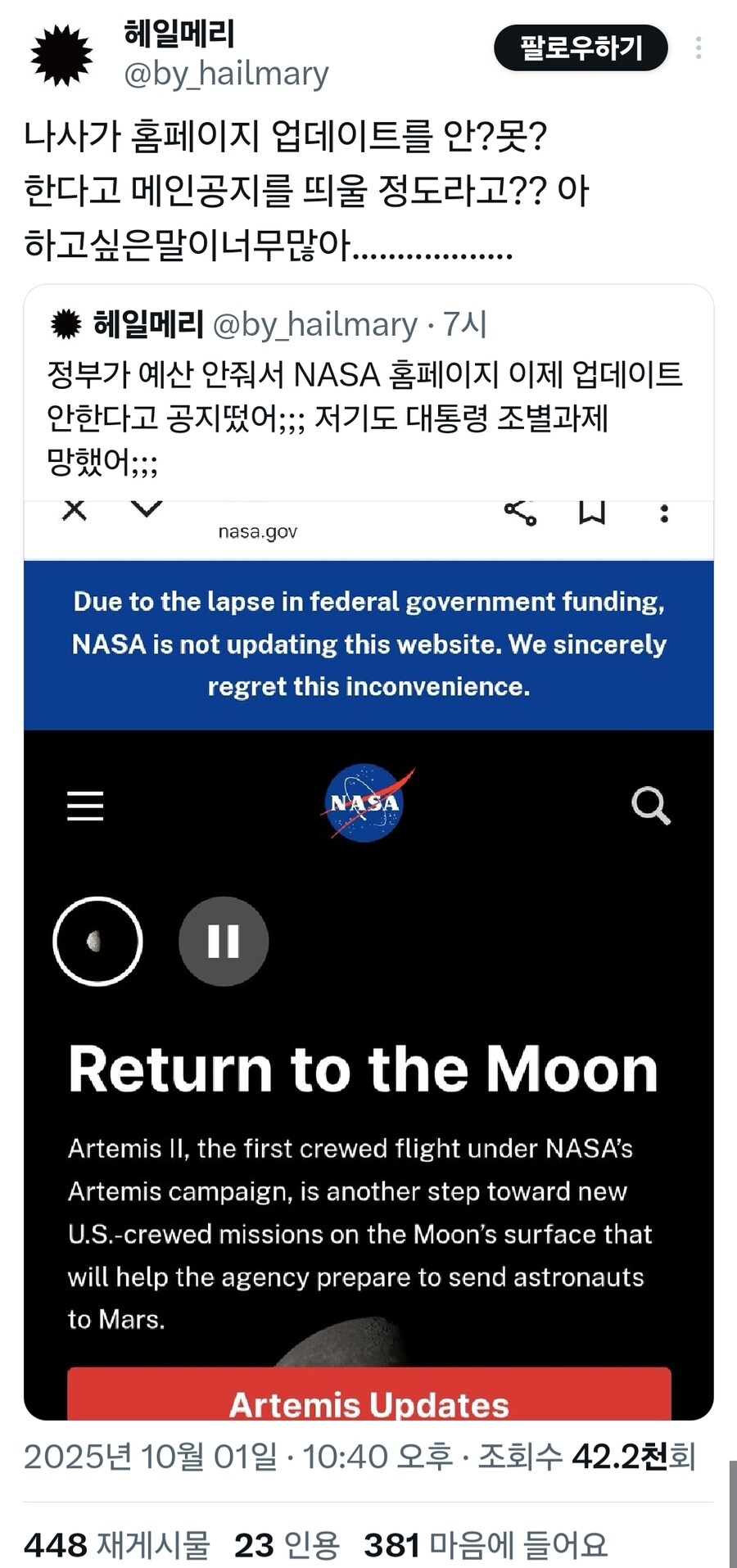Open 헤일메리's profile from the avatar
The image size is (737, 1568).
(x=61, y=55)
